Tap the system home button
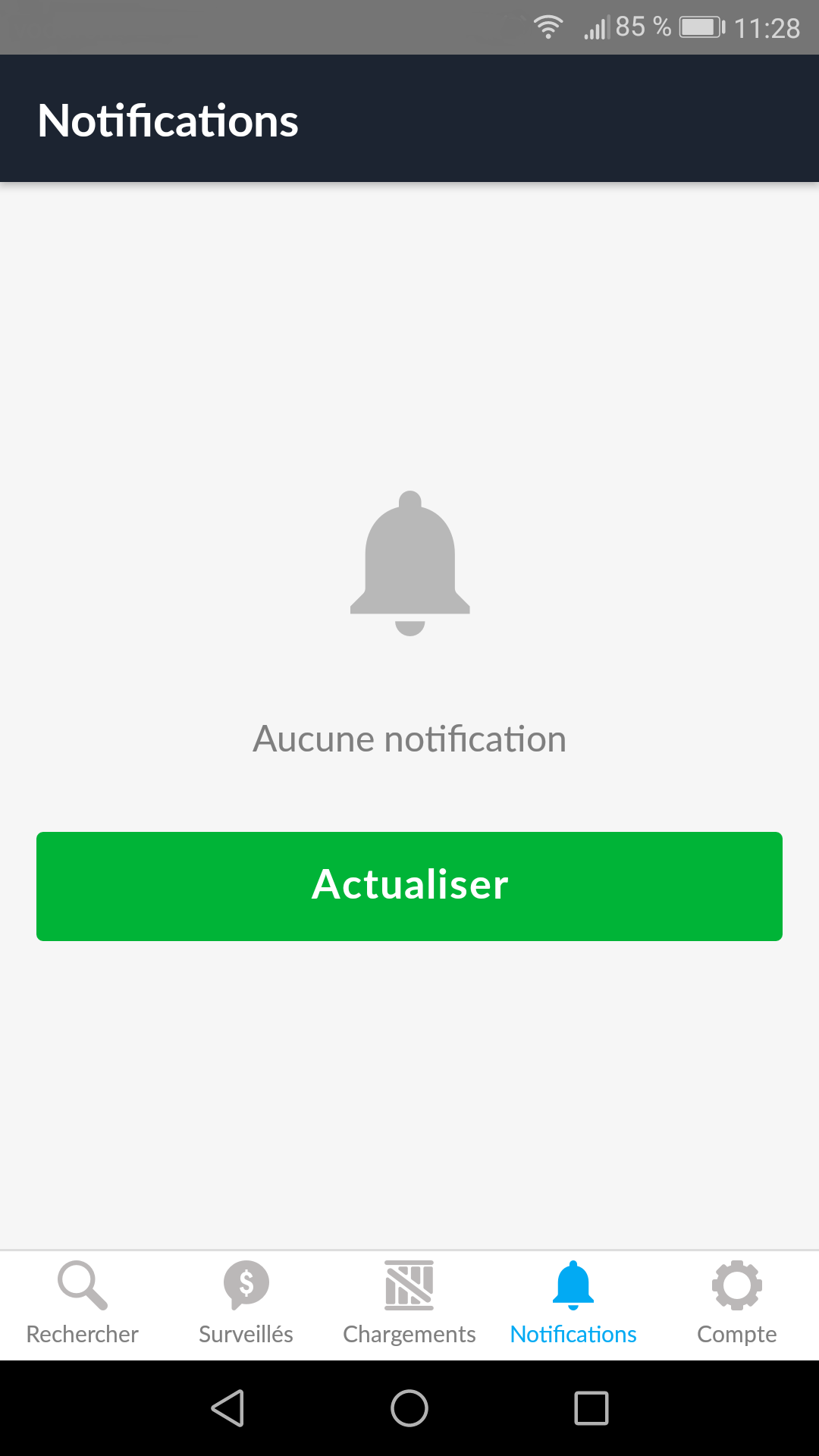 click(x=409, y=1408)
